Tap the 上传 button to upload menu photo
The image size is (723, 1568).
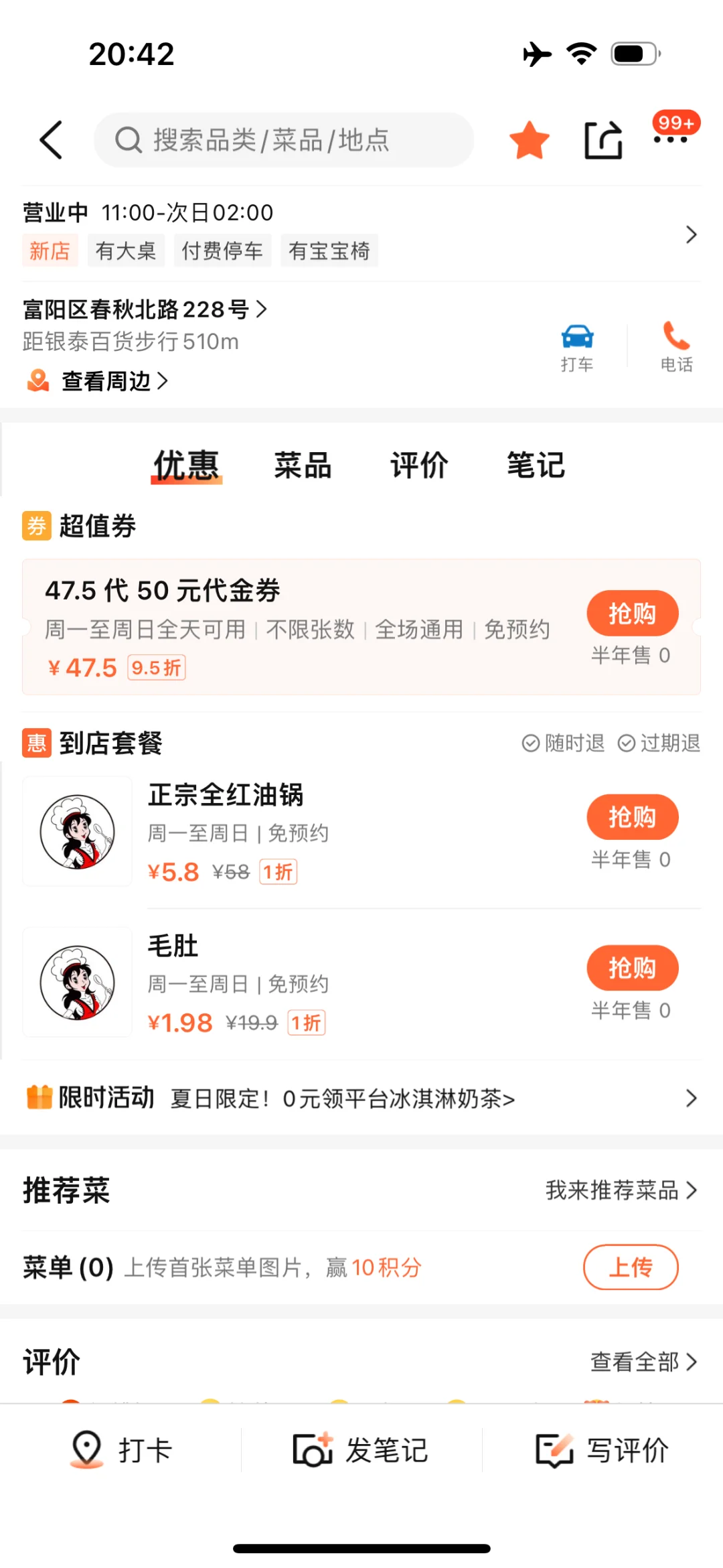tap(630, 1267)
